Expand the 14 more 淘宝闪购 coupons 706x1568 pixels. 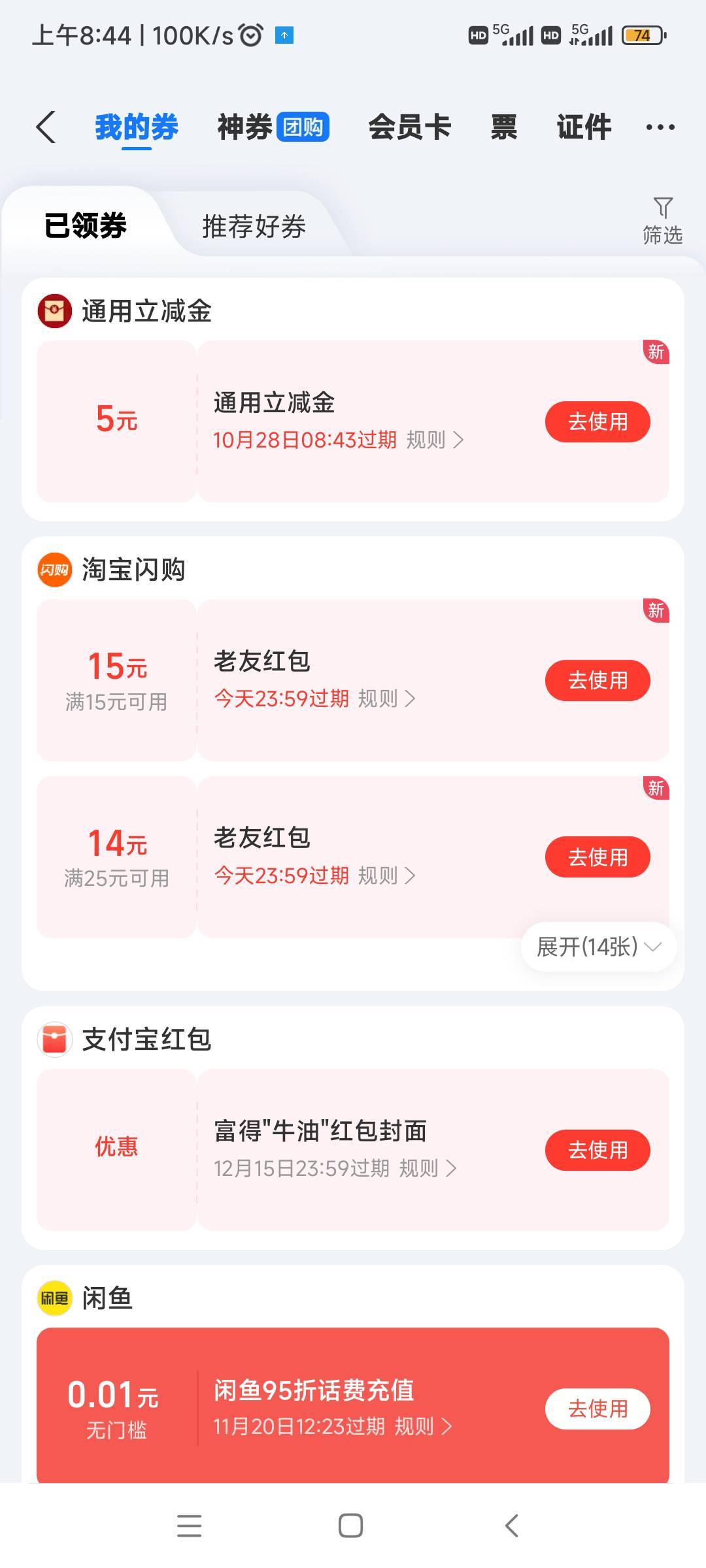point(598,946)
